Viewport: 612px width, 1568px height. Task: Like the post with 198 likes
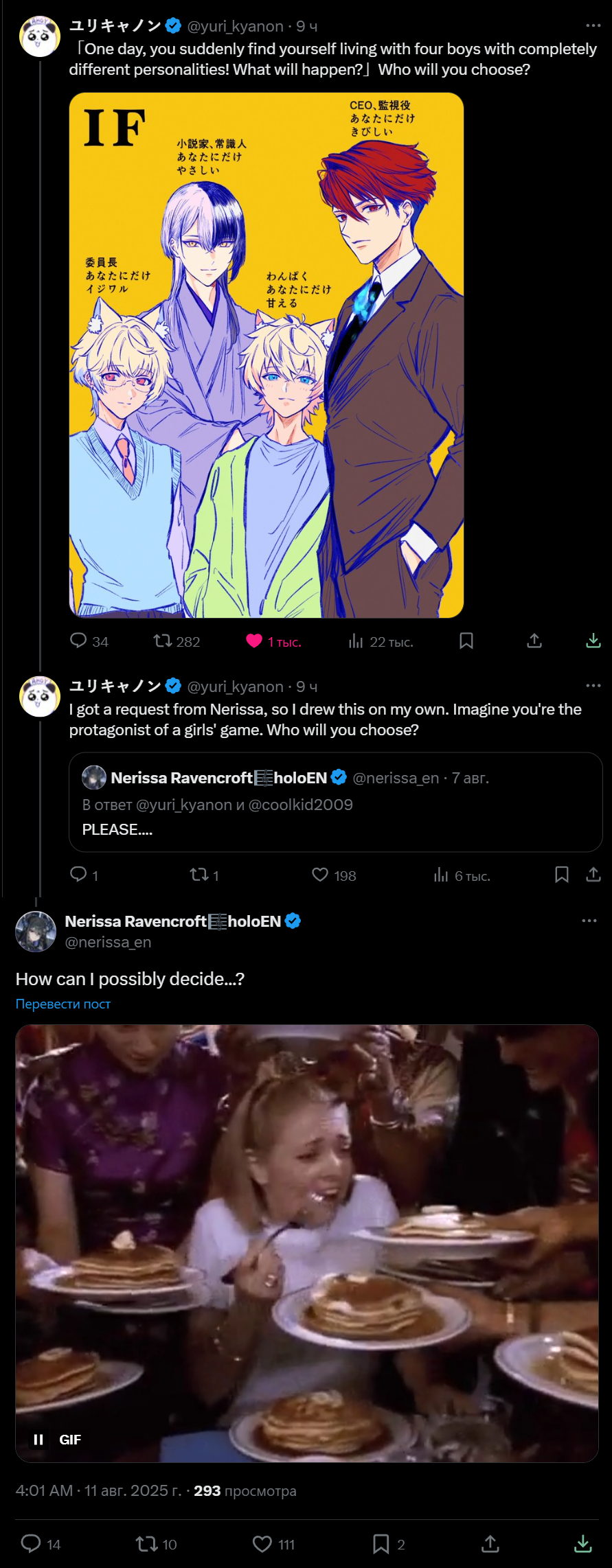(x=320, y=875)
